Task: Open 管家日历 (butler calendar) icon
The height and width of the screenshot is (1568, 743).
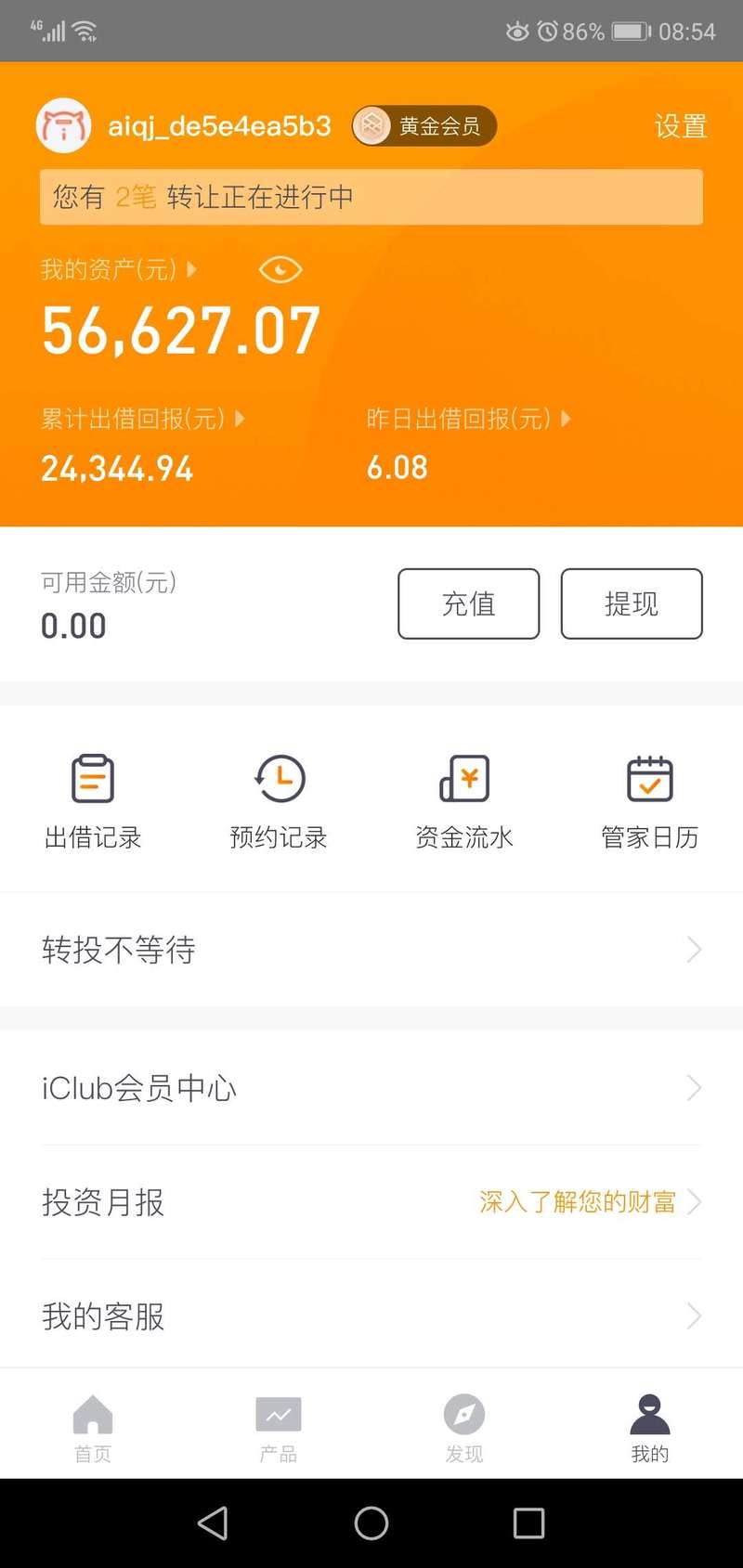Action: pos(649,800)
